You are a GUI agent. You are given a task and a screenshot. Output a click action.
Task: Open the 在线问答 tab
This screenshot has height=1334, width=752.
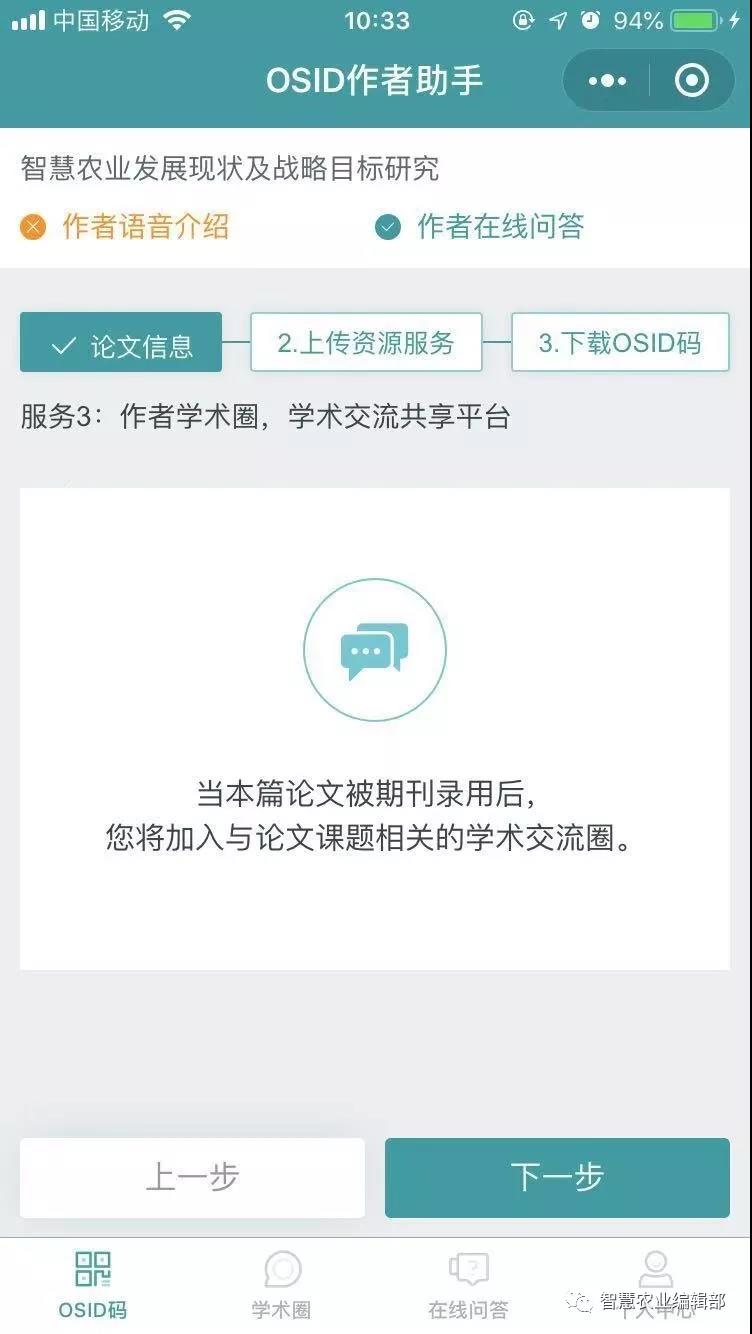[468, 1285]
